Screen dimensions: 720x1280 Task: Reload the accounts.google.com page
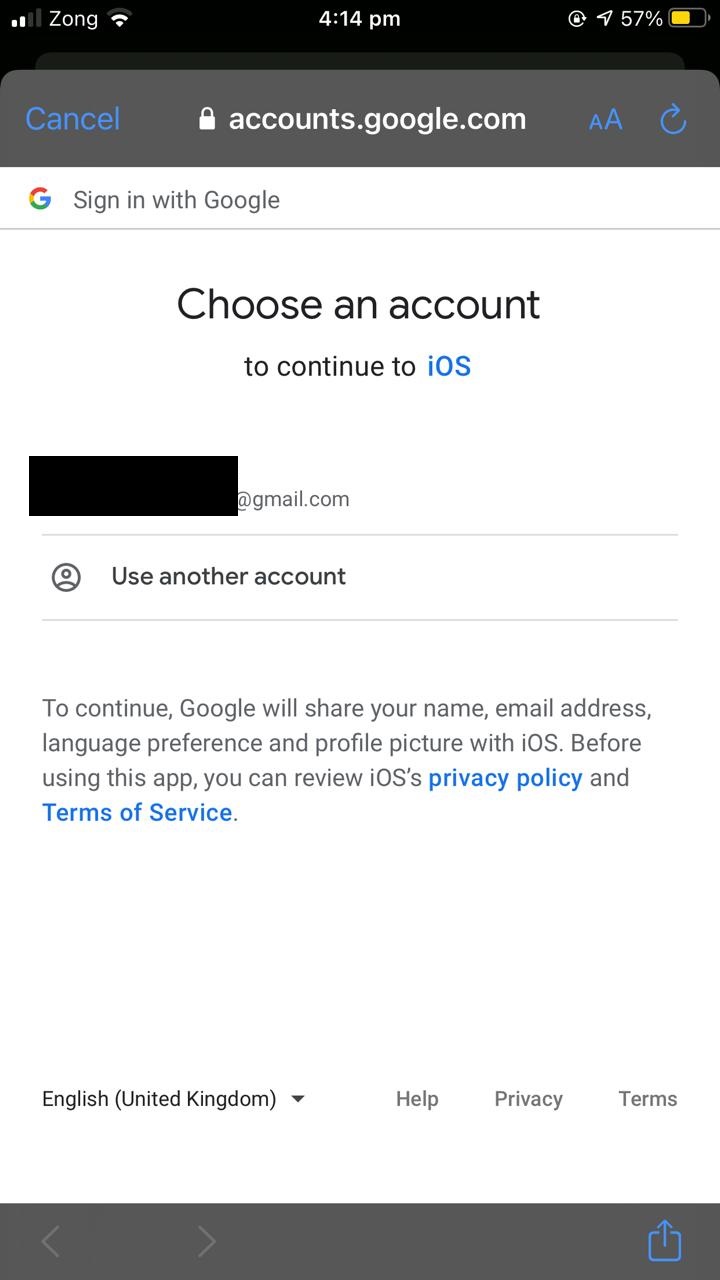coord(673,119)
